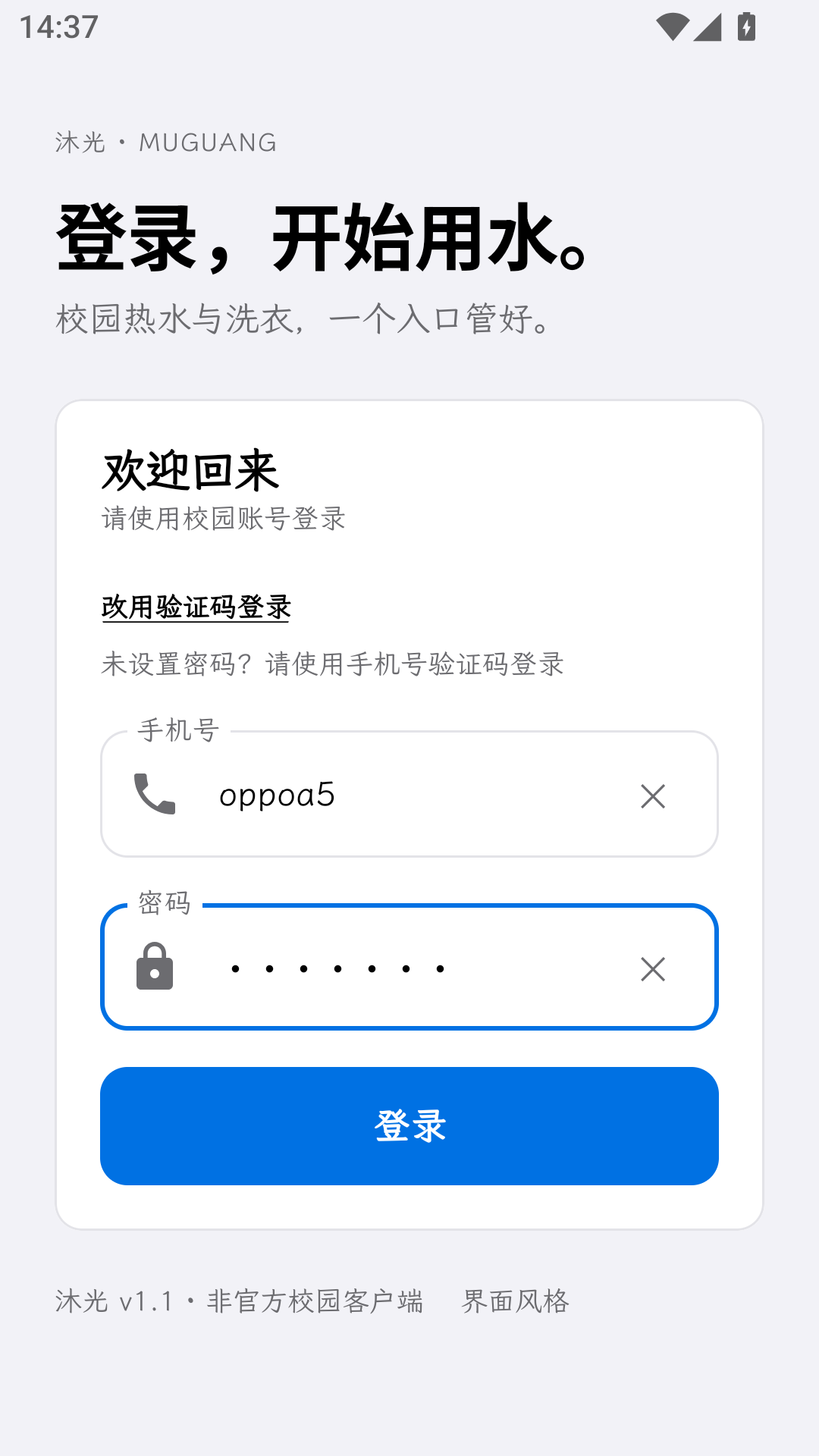The width and height of the screenshot is (819, 1456).
Task: Focus the 手机号 phone number field
Action: [x=409, y=794]
